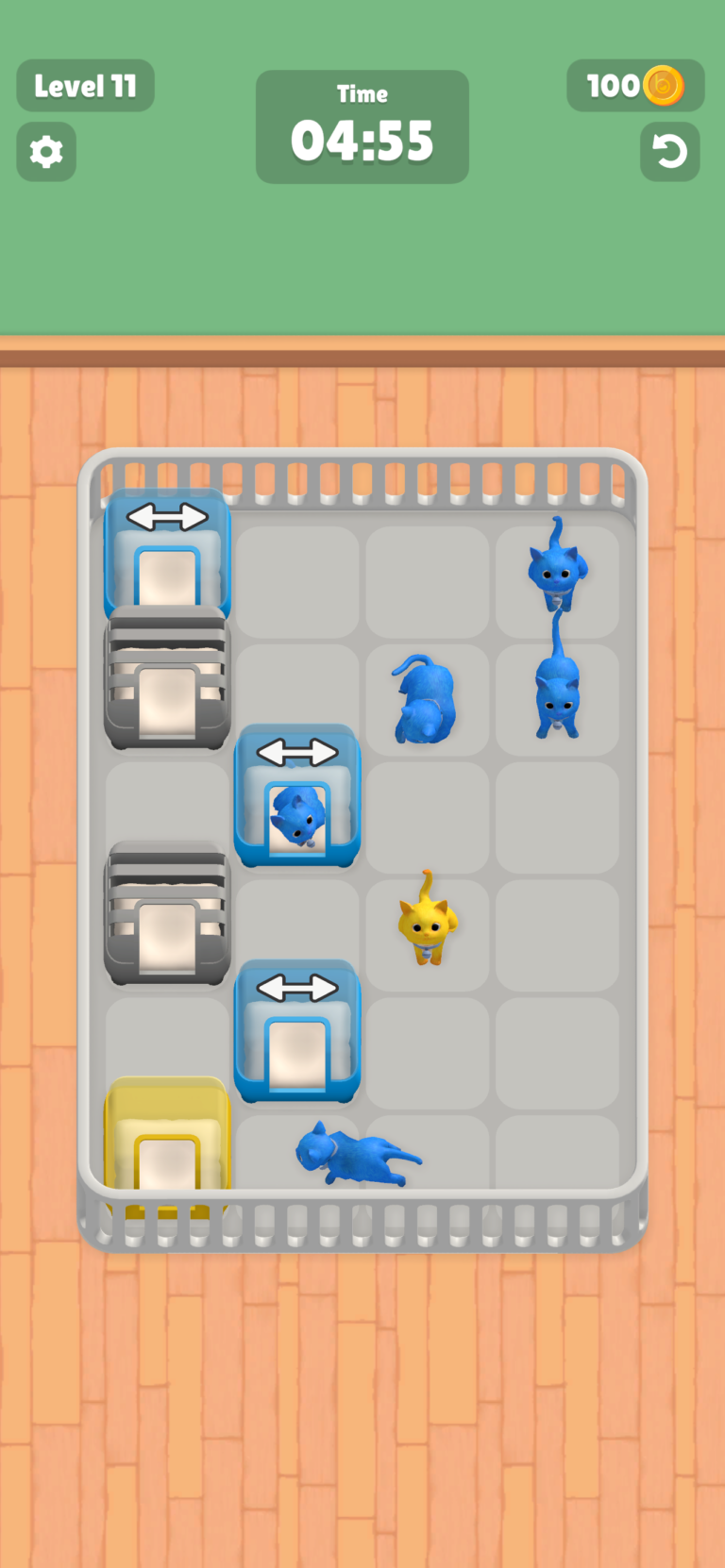Tap the yellow cat
Image resolution: width=725 pixels, height=1568 pixels.
point(428,919)
